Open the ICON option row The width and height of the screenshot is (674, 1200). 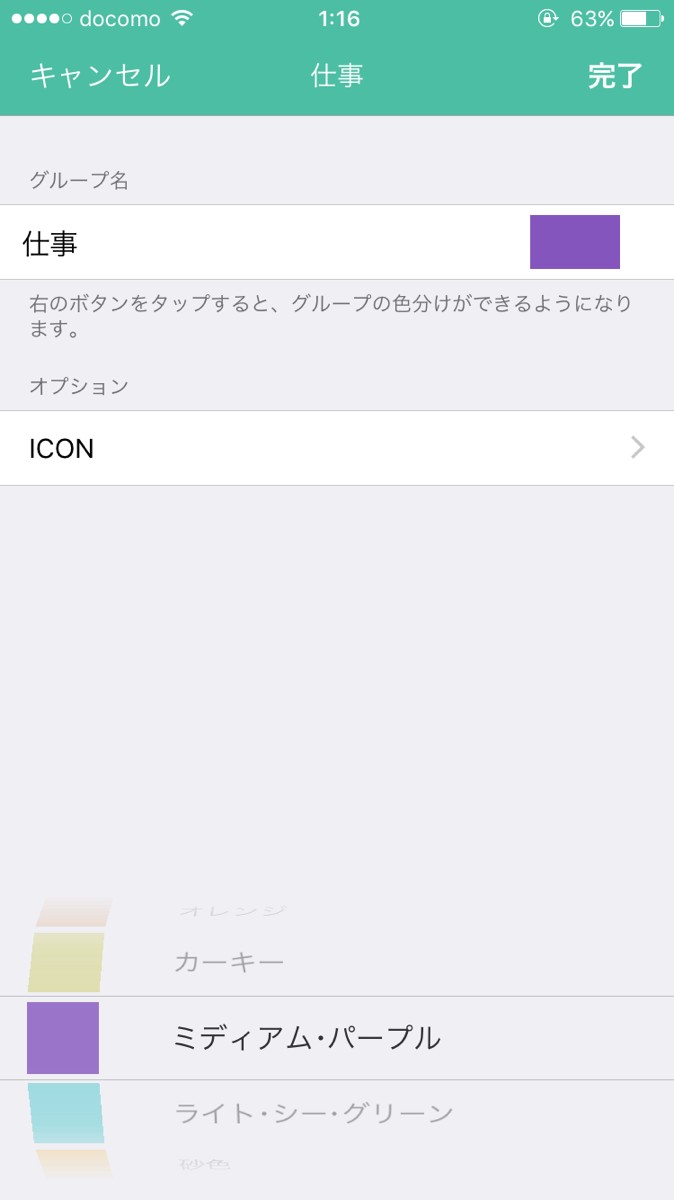click(x=337, y=448)
